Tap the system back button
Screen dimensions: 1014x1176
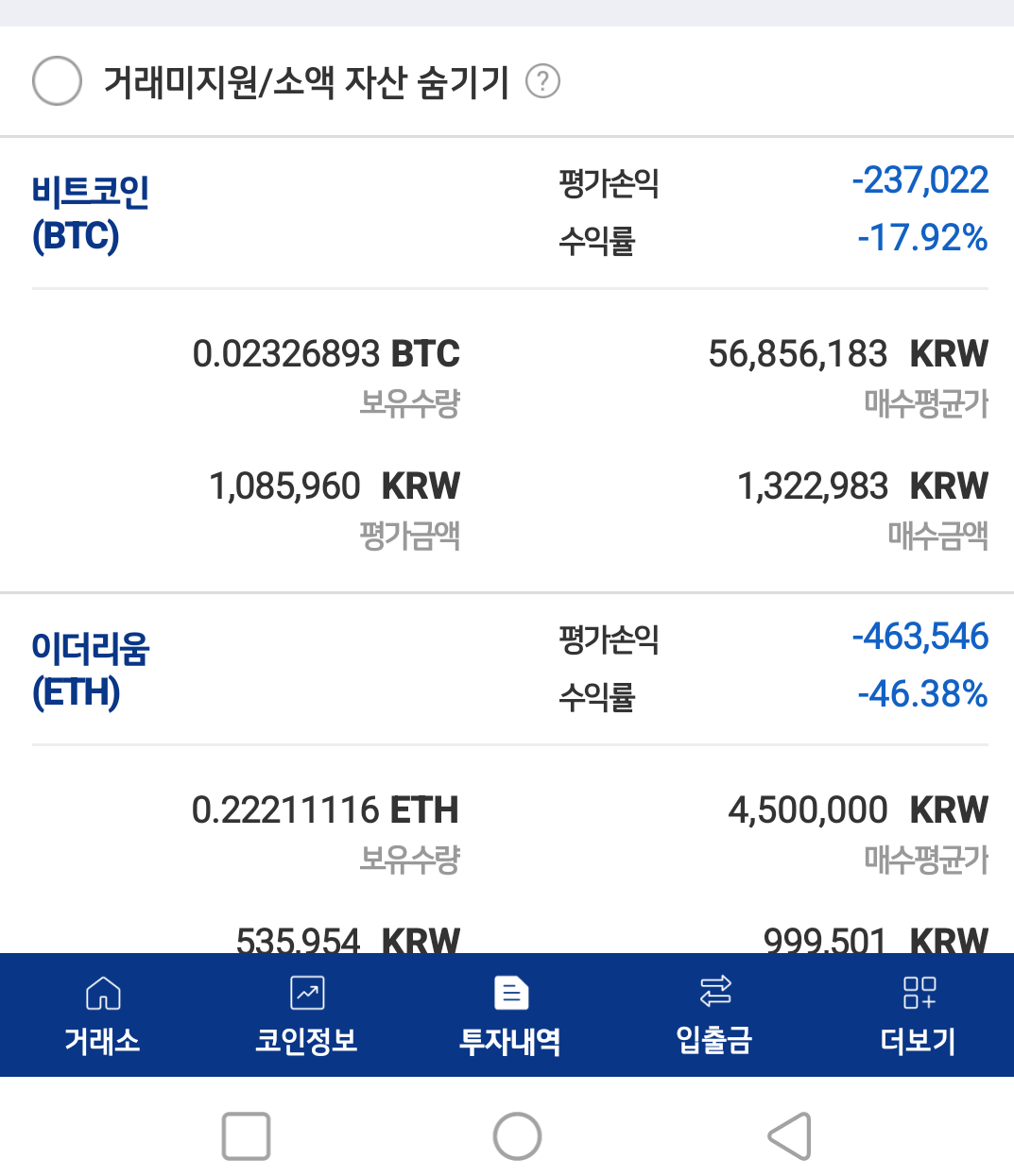(x=790, y=1135)
